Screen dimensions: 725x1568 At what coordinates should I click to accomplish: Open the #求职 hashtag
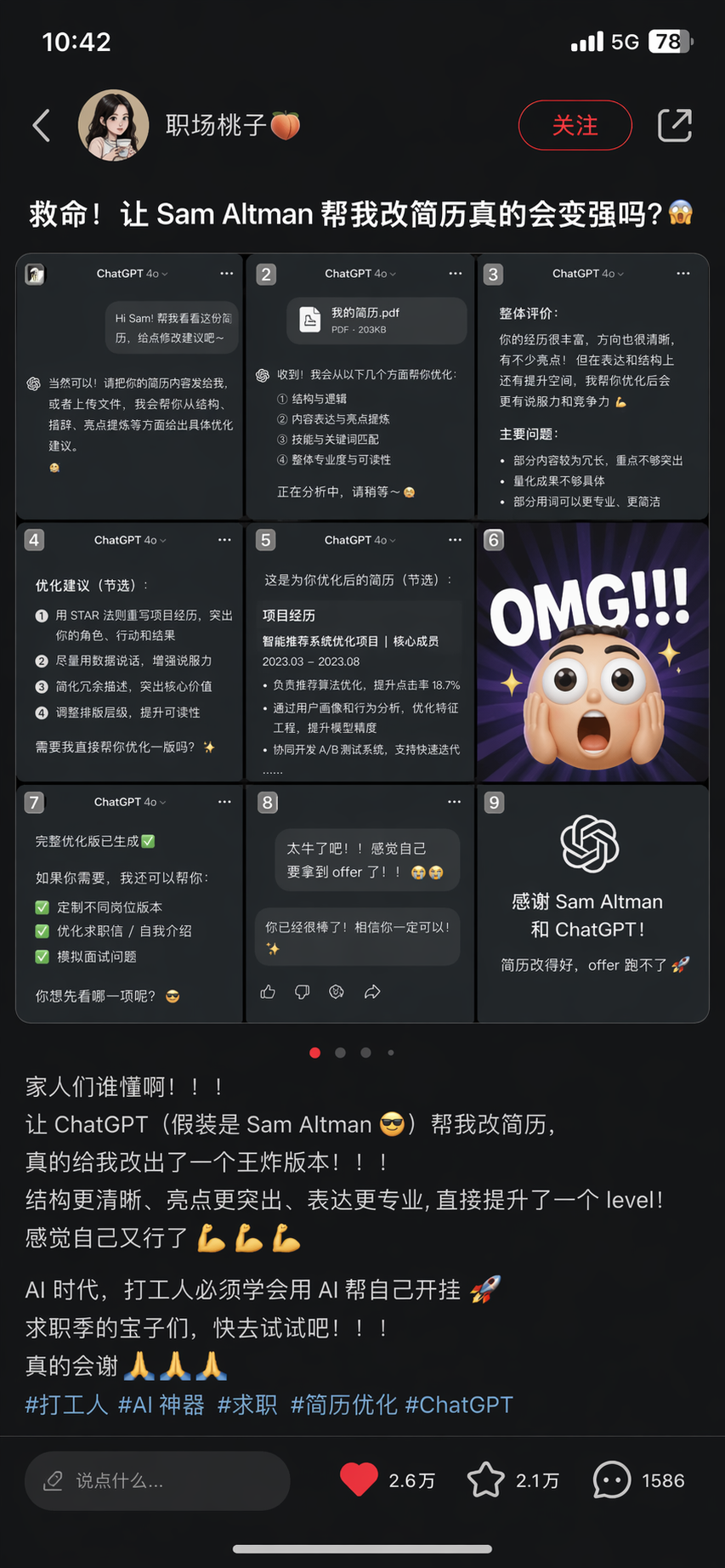coord(247,1404)
